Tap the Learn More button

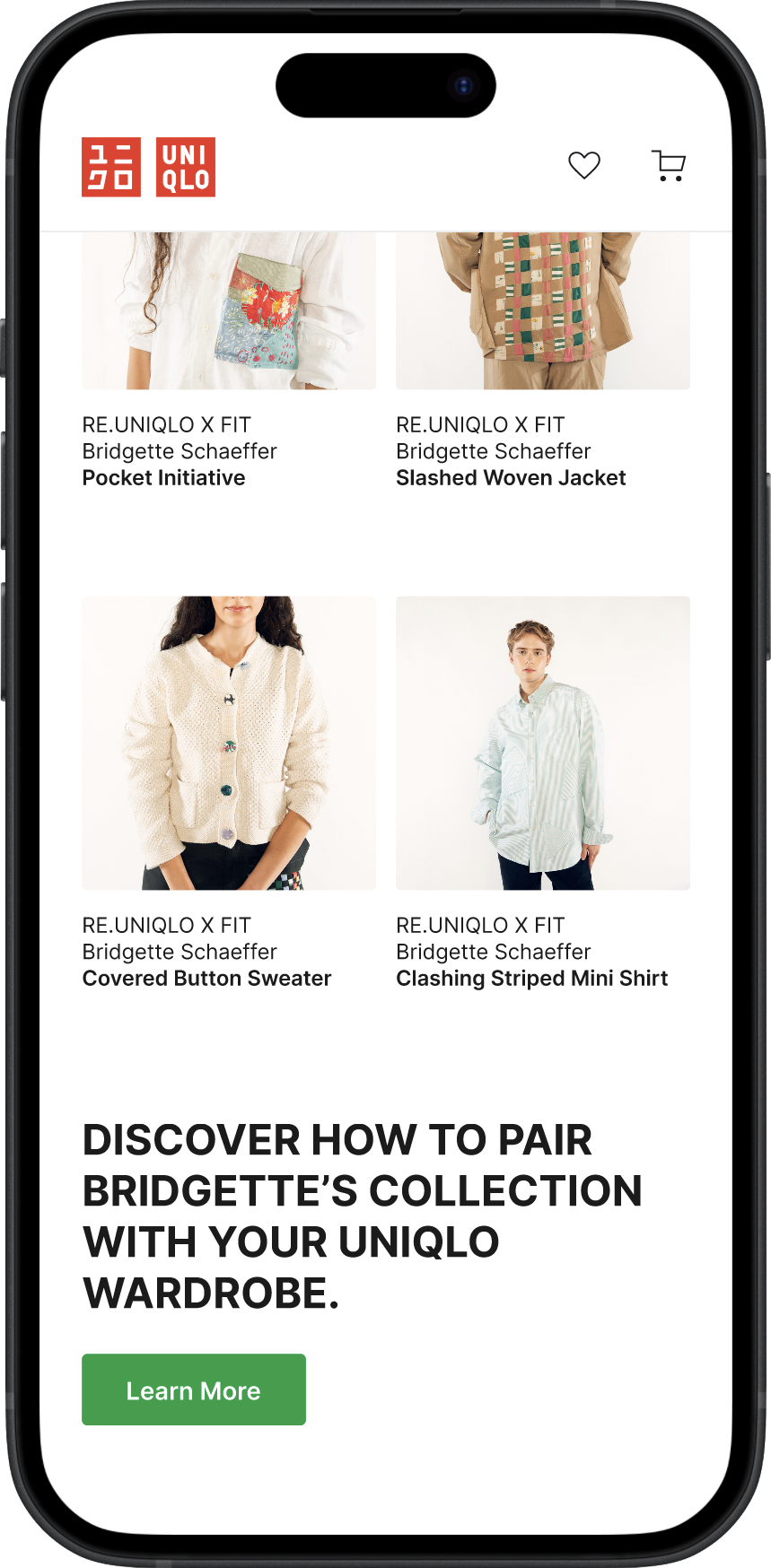[194, 1389]
